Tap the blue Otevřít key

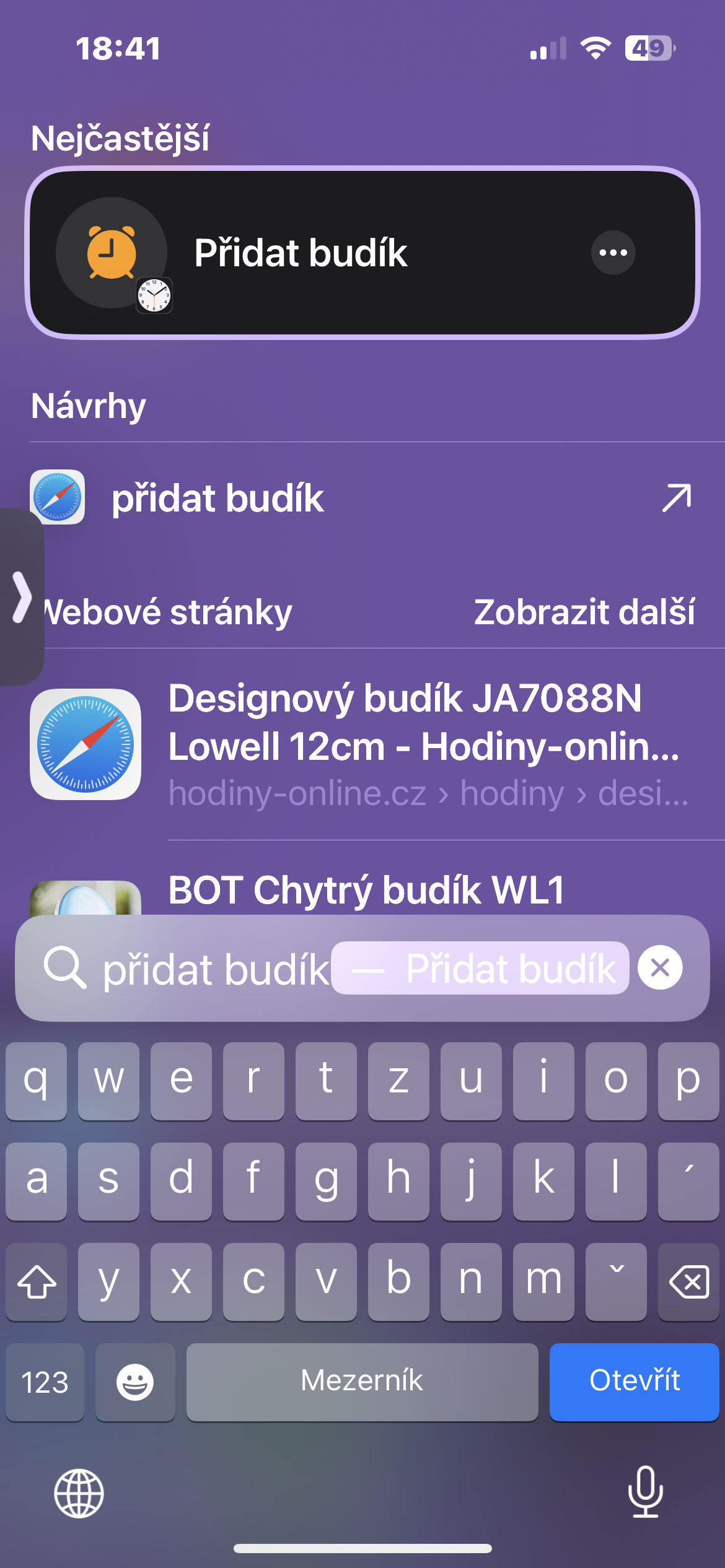point(634,1381)
